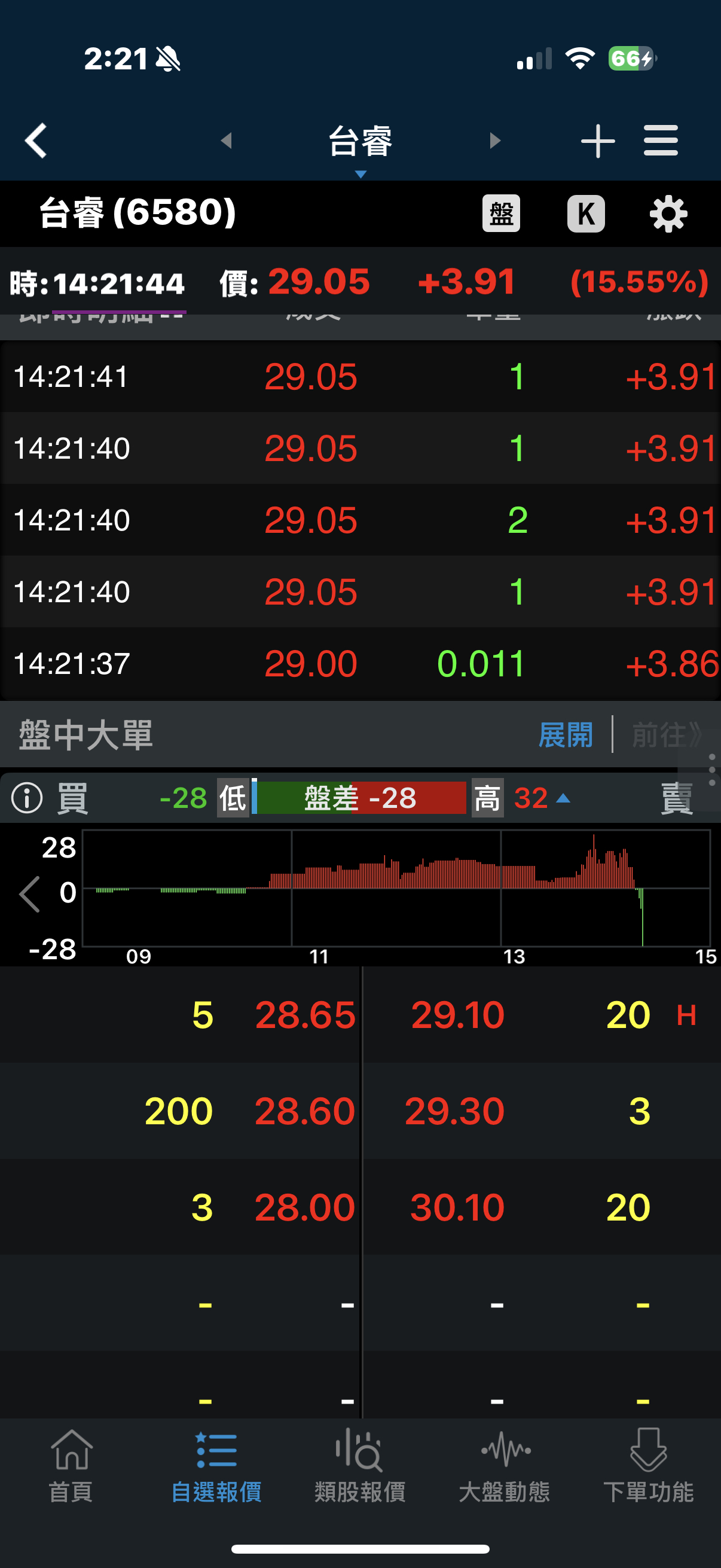The width and height of the screenshot is (721, 1568).
Task: Switch to the next stock
Action: click(494, 141)
